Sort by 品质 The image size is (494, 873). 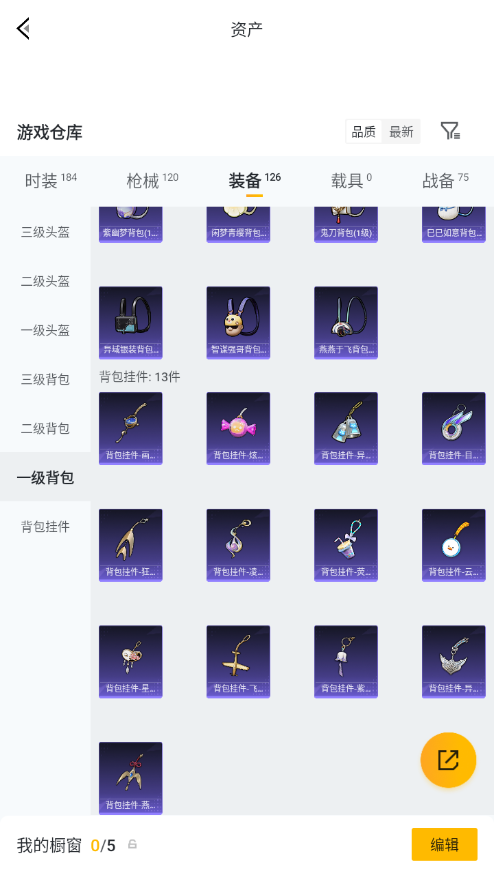pyautogui.click(x=364, y=132)
